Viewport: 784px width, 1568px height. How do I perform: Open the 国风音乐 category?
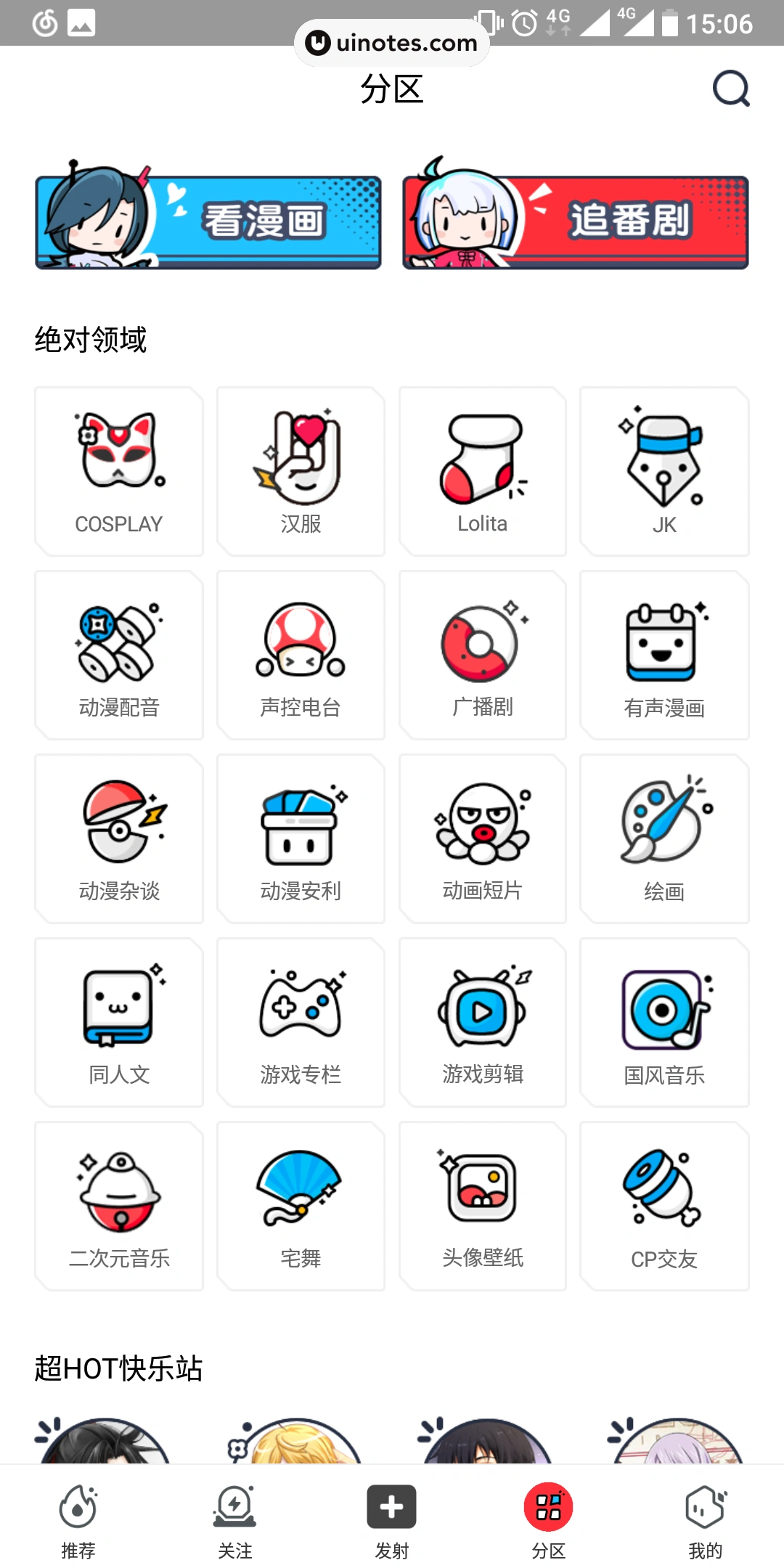tap(664, 1023)
